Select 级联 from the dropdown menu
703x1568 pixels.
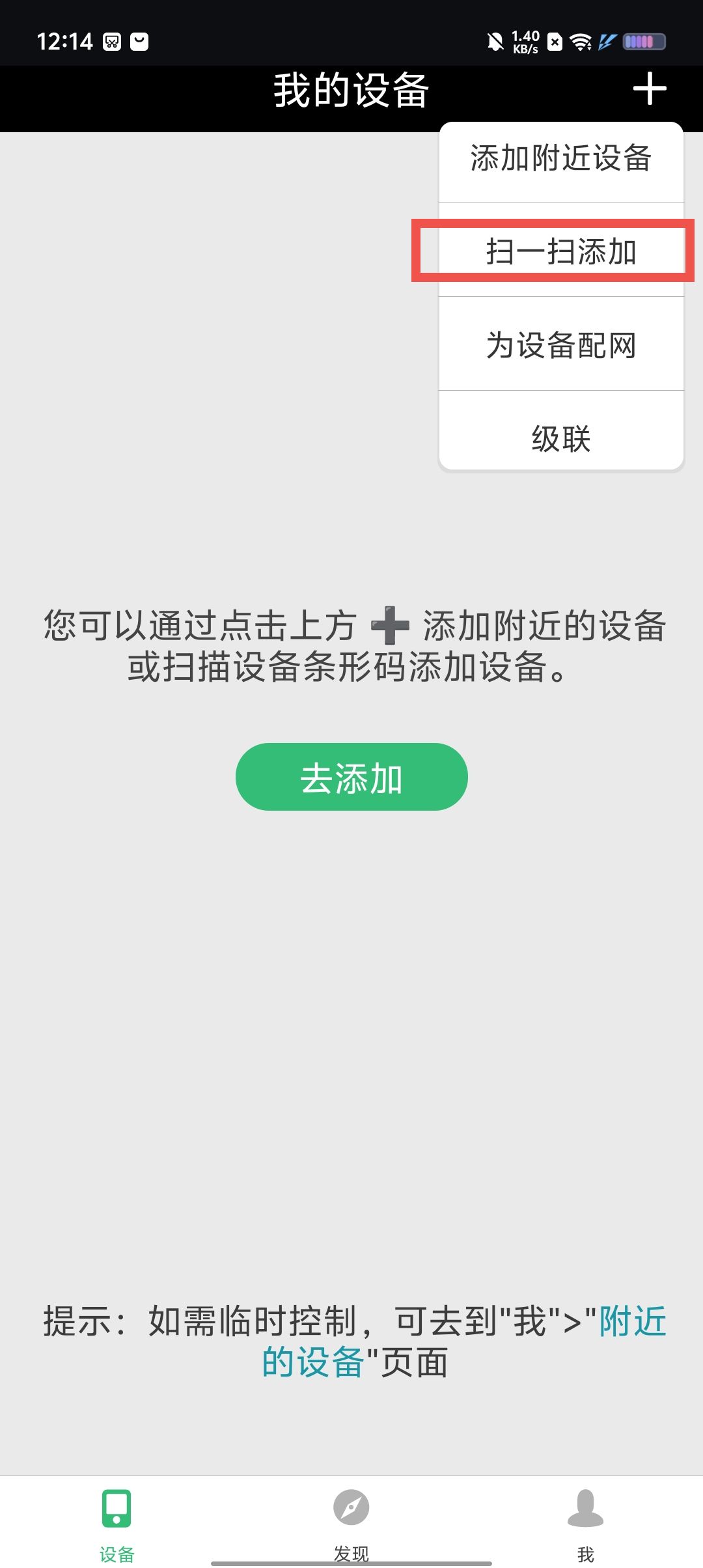pos(560,438)
